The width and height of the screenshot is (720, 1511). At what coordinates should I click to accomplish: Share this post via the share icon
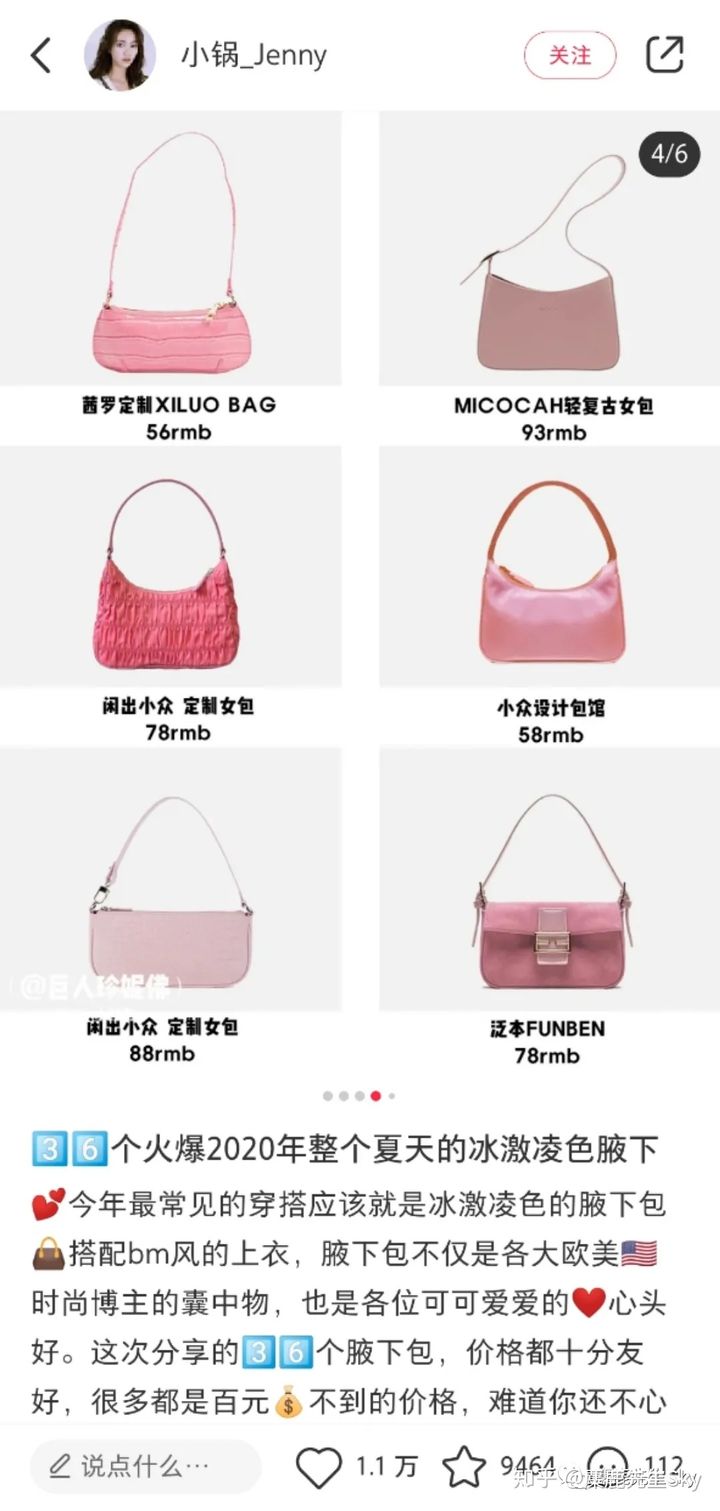665,55
